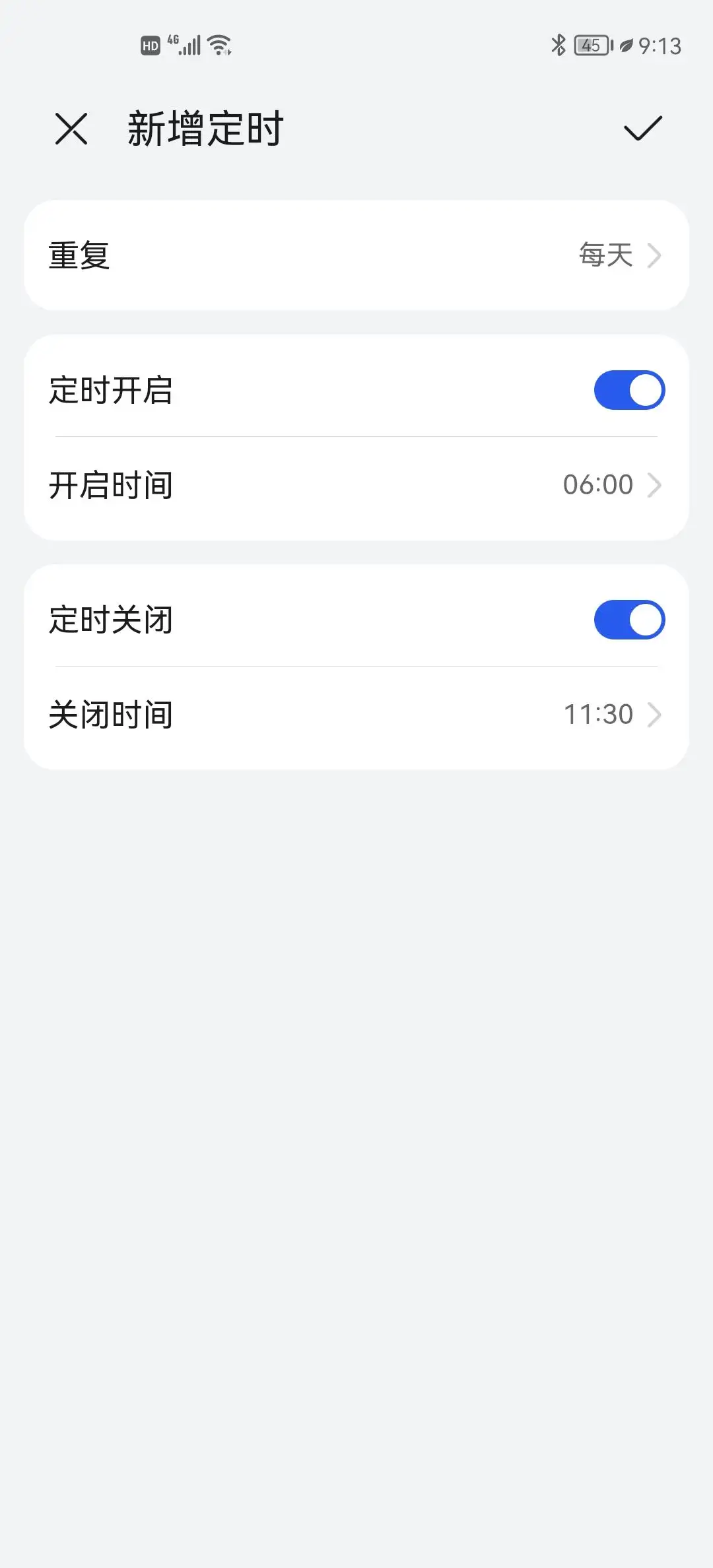
Task: Disable the 定时关闭 switch
Action: (x=628, y=620)
